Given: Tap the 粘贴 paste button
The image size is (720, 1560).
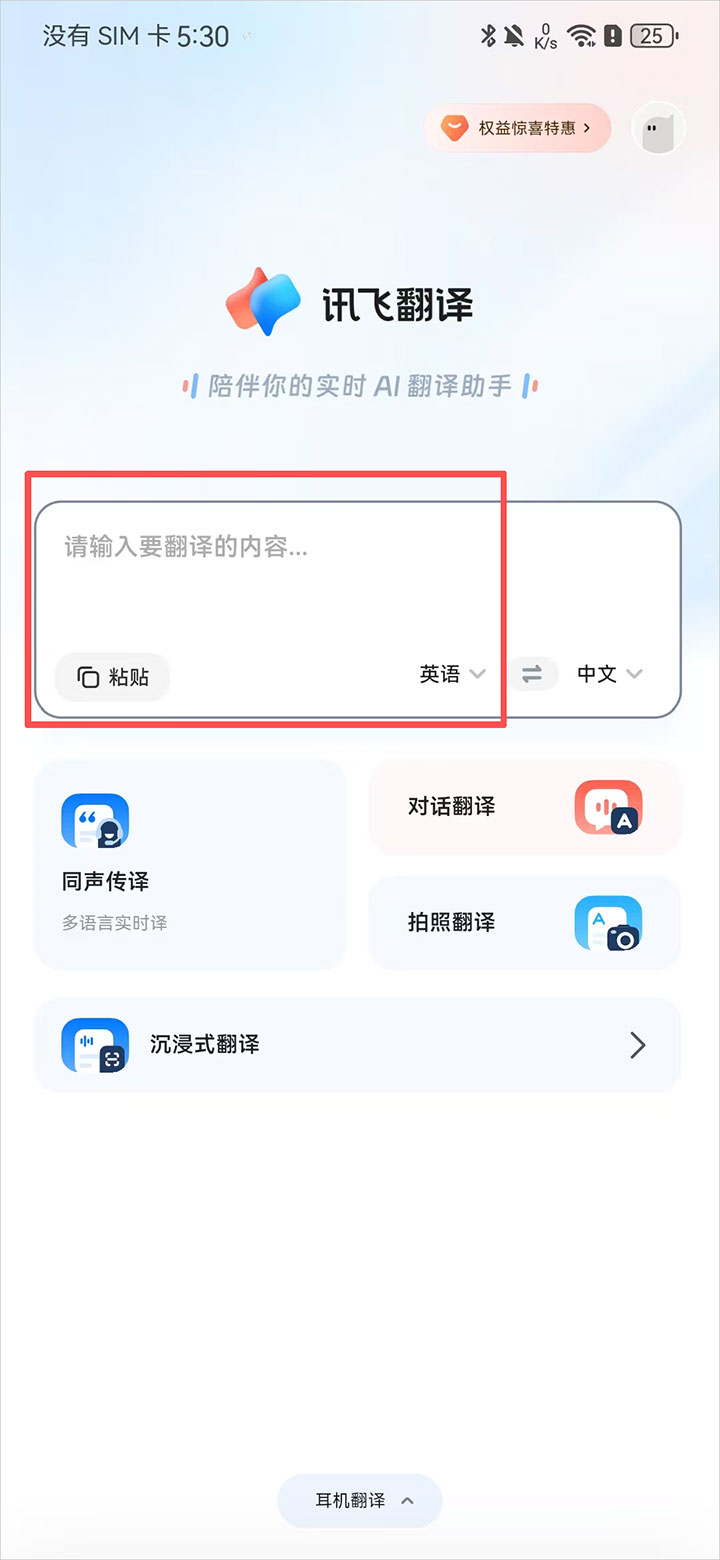Looking at the screenshot, I should click(x=113, y=677).
